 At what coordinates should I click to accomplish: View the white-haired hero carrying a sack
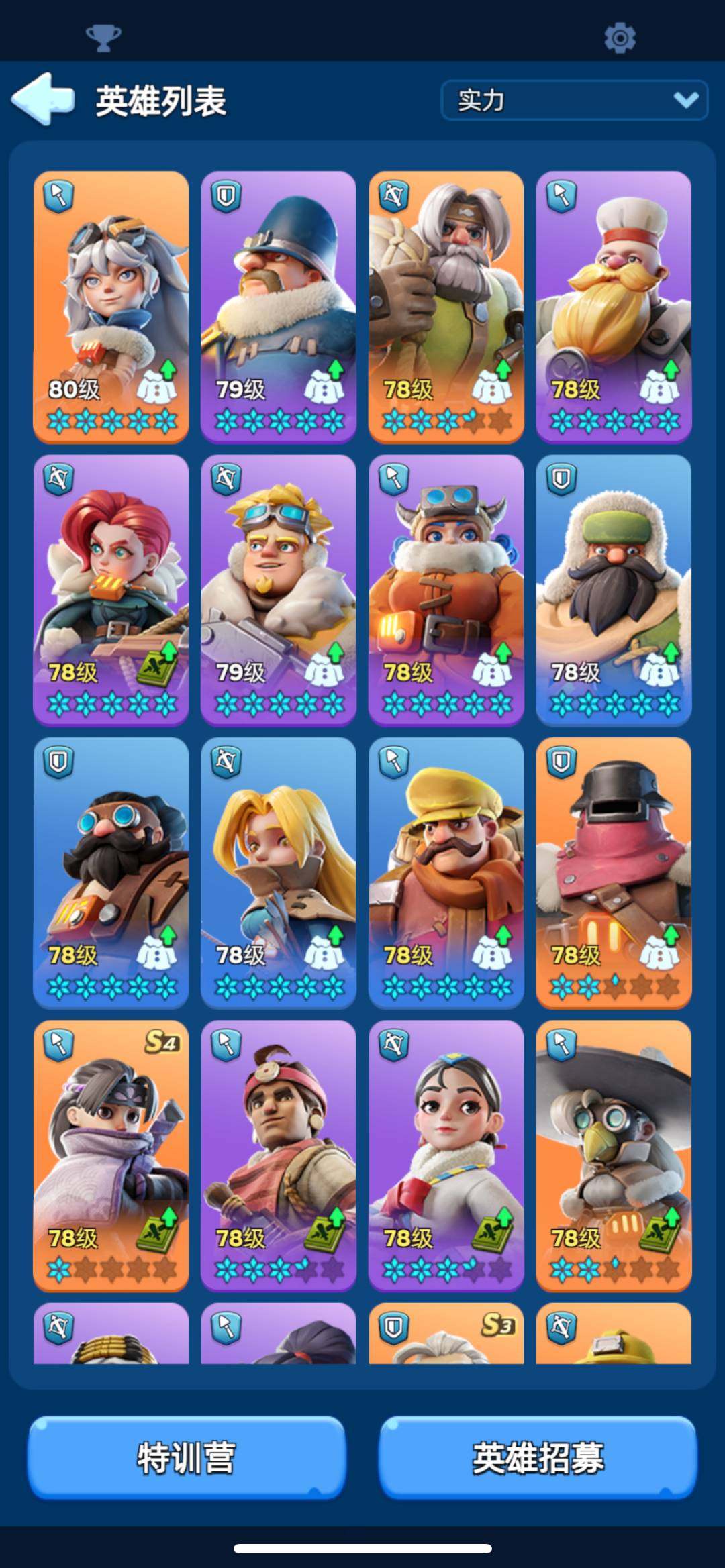click(x=446, y=307)
